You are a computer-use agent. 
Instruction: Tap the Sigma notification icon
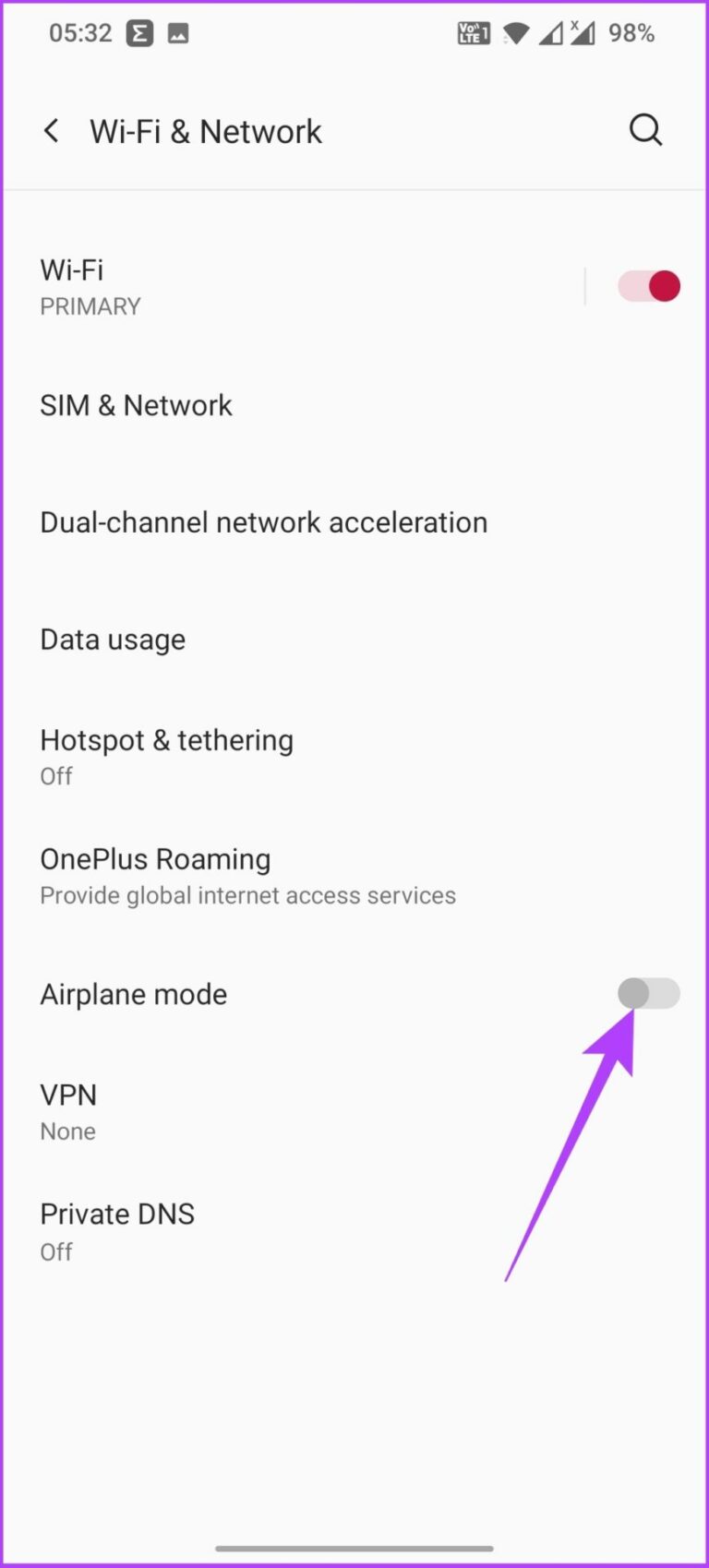(139, 32)
